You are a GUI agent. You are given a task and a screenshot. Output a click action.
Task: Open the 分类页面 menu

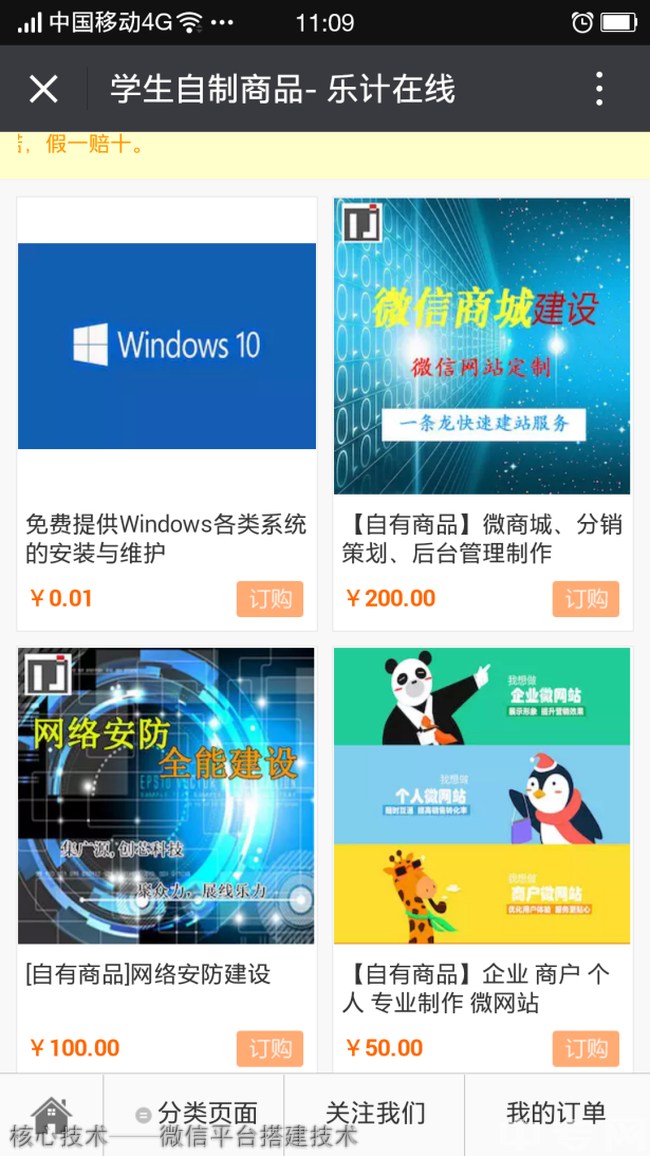pyautogui.click(x=196, y=1113)
